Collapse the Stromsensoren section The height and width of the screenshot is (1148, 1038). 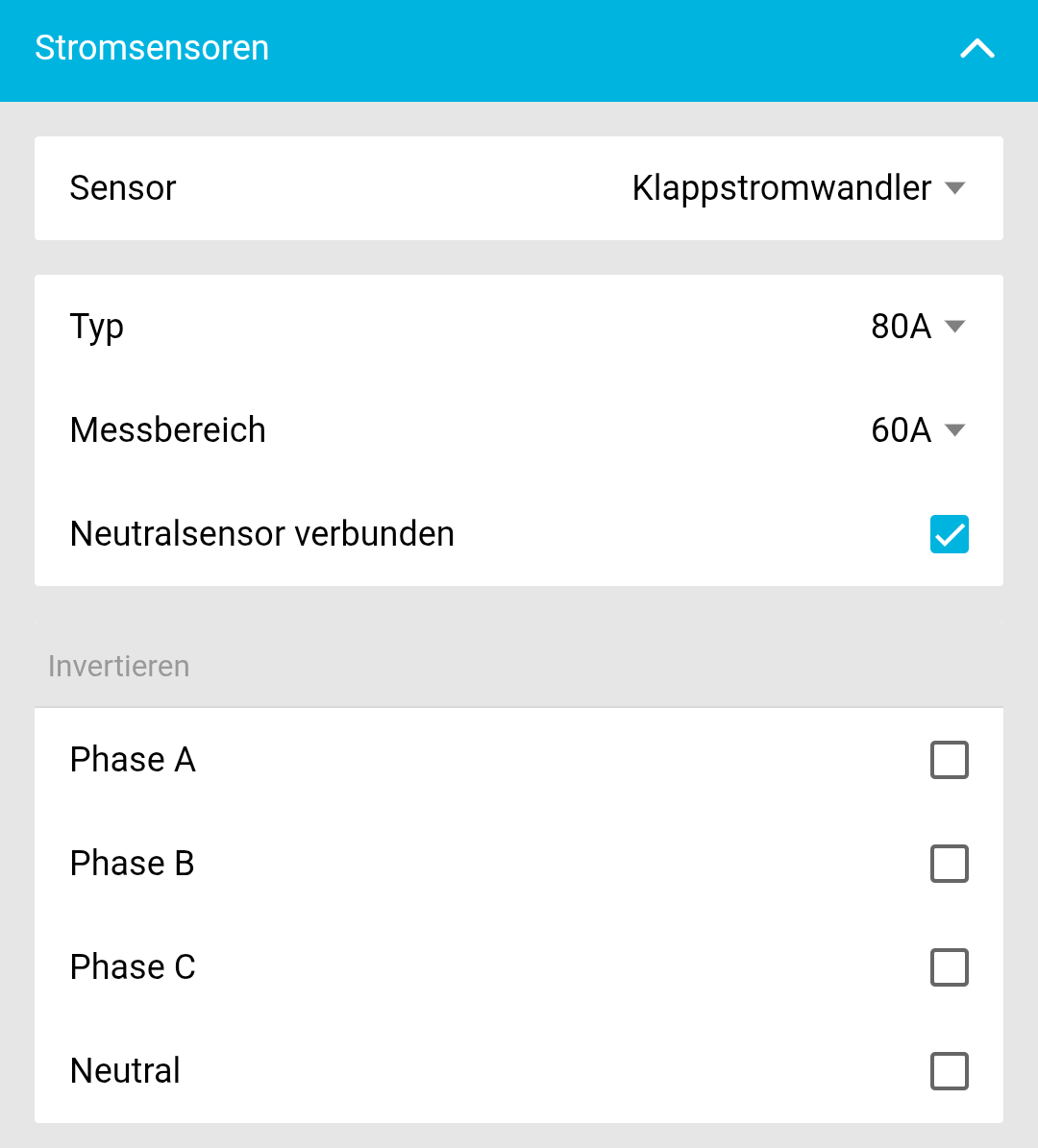point(976,48)
